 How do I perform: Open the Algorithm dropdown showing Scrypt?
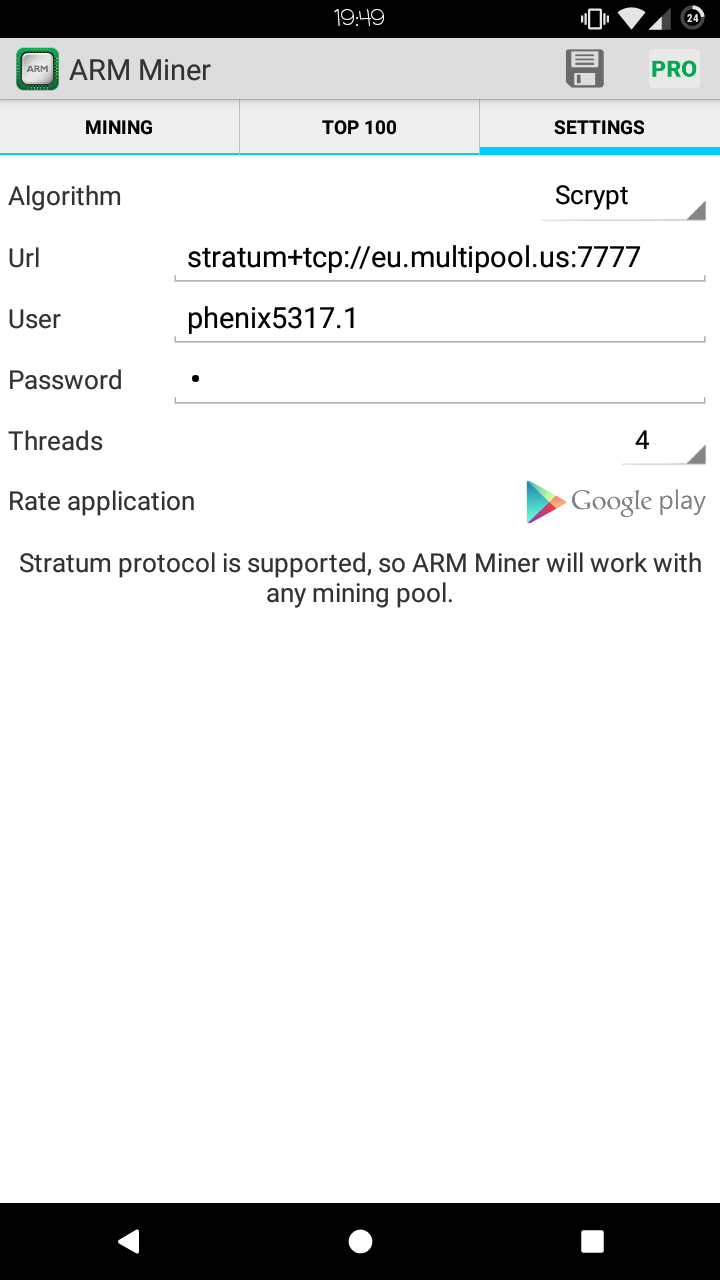click(x=624, y=196)
